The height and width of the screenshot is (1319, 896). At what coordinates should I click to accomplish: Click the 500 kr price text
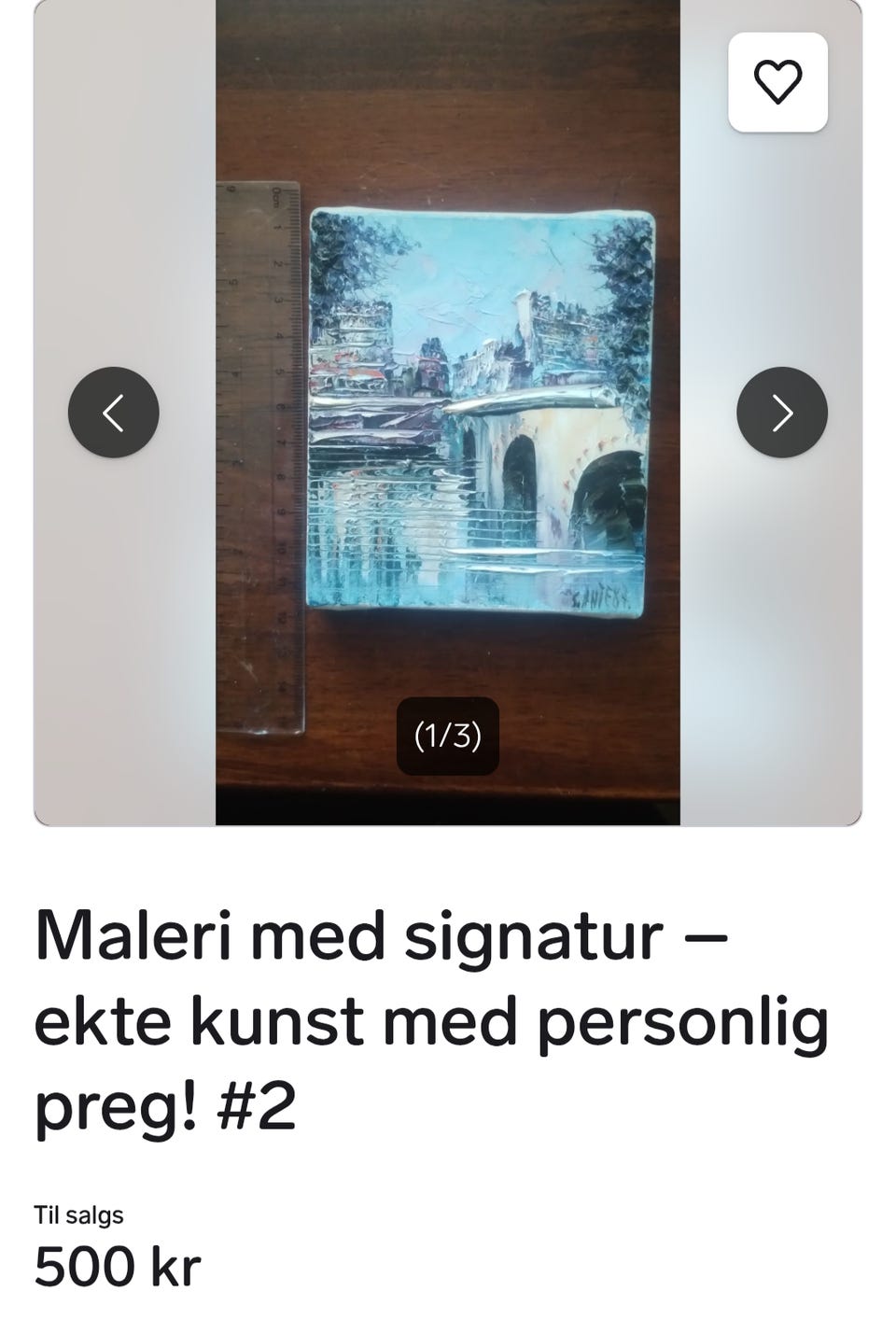pos(116,1267)
